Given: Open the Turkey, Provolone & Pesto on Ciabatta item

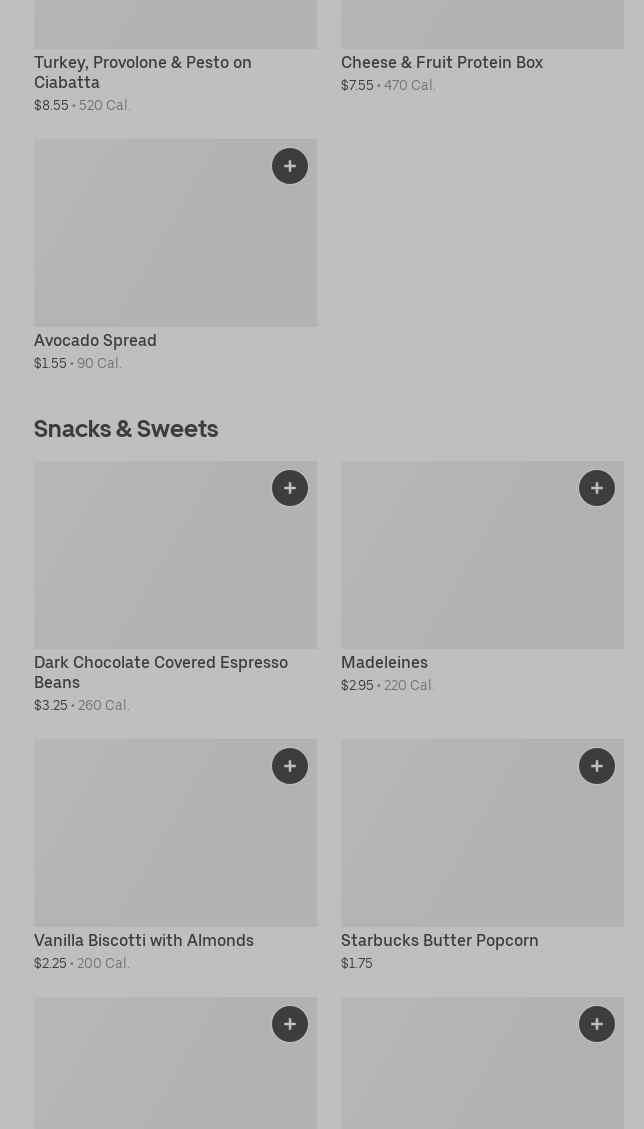Looking at the screenshot, I should pos(176,58).
